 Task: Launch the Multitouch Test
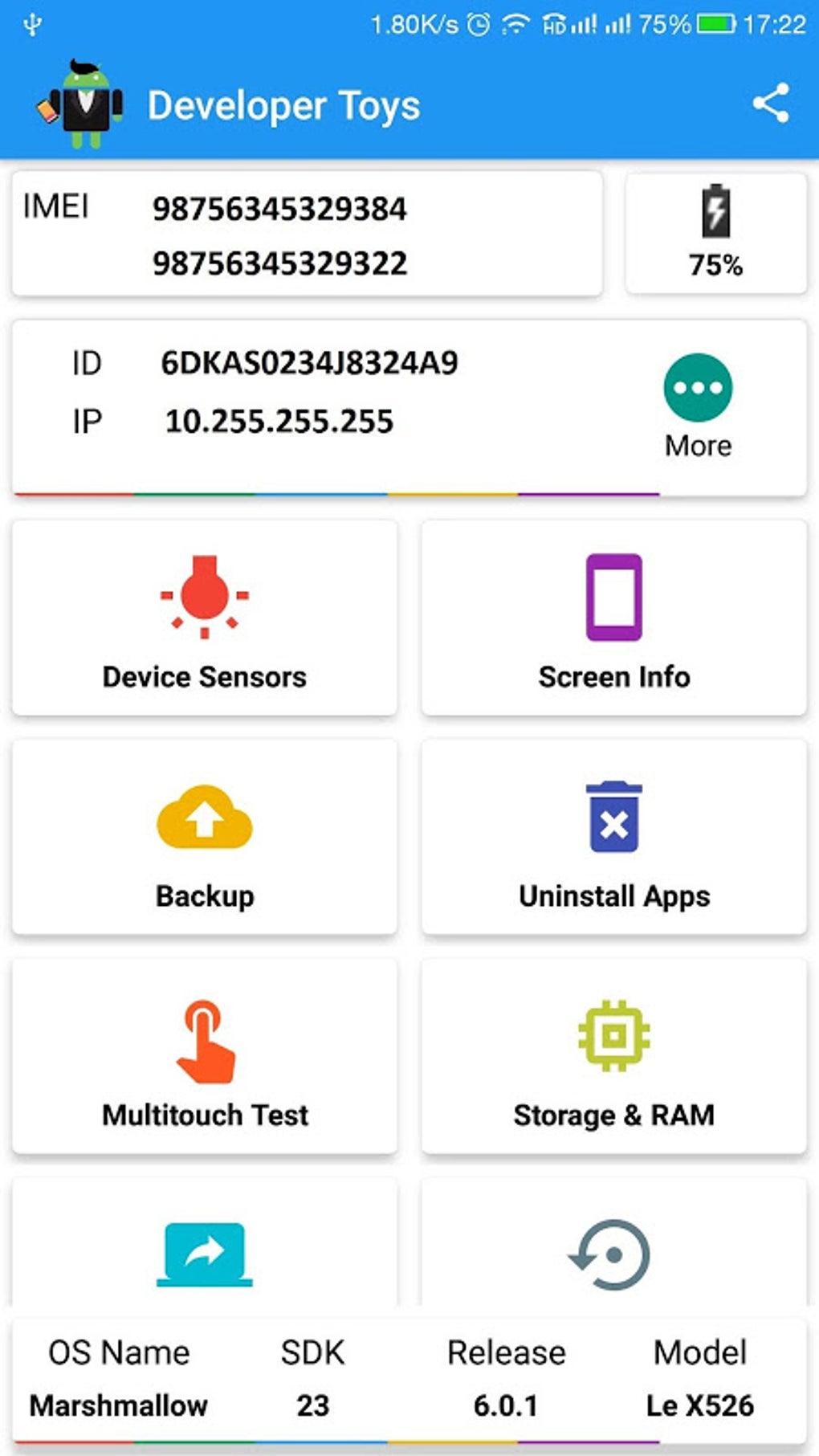click(205, 1056)
